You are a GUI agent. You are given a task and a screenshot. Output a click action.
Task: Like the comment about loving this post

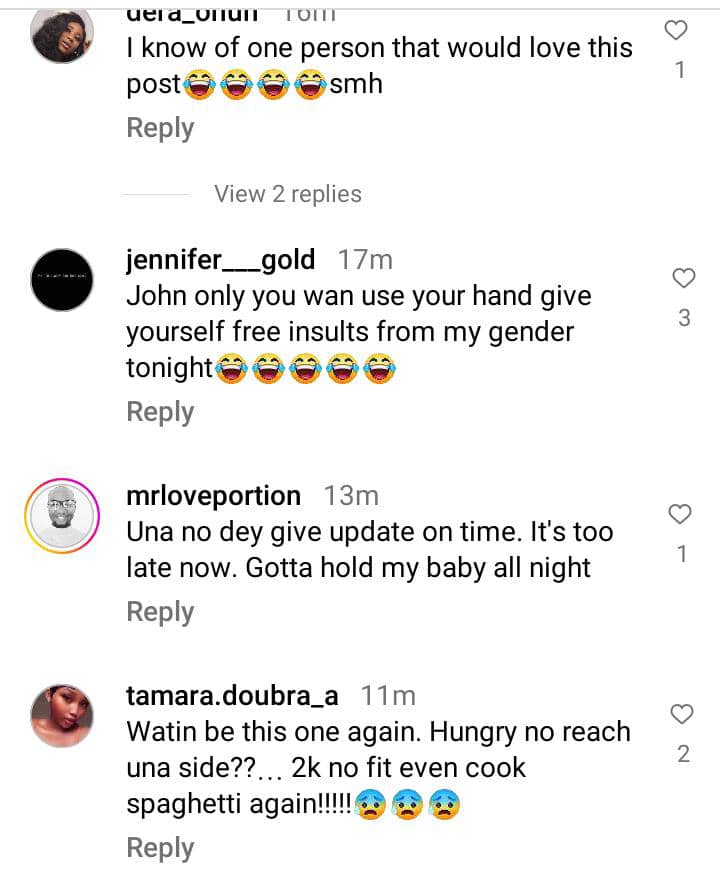[x=678, y=31]
